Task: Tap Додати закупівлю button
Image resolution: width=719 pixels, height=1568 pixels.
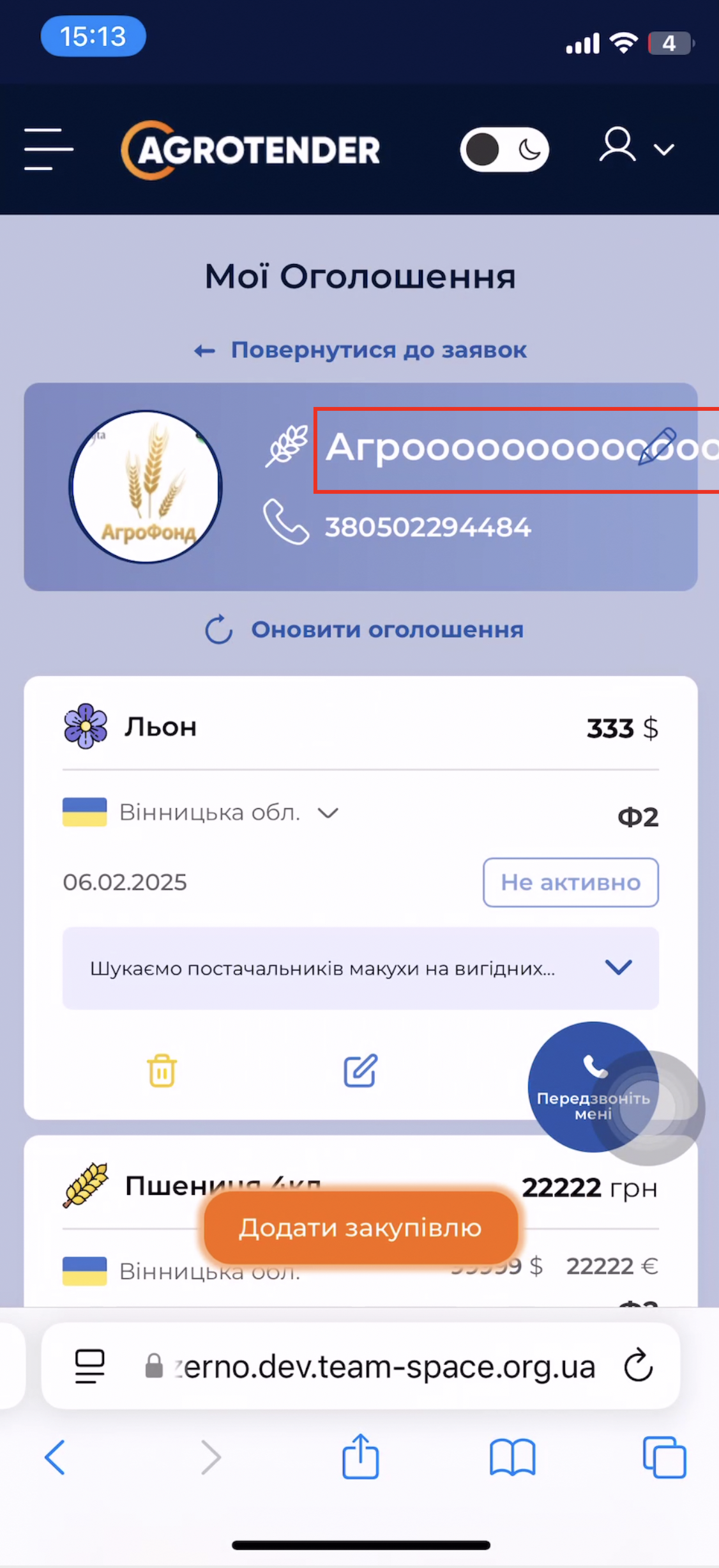Action: point(361,1227)
